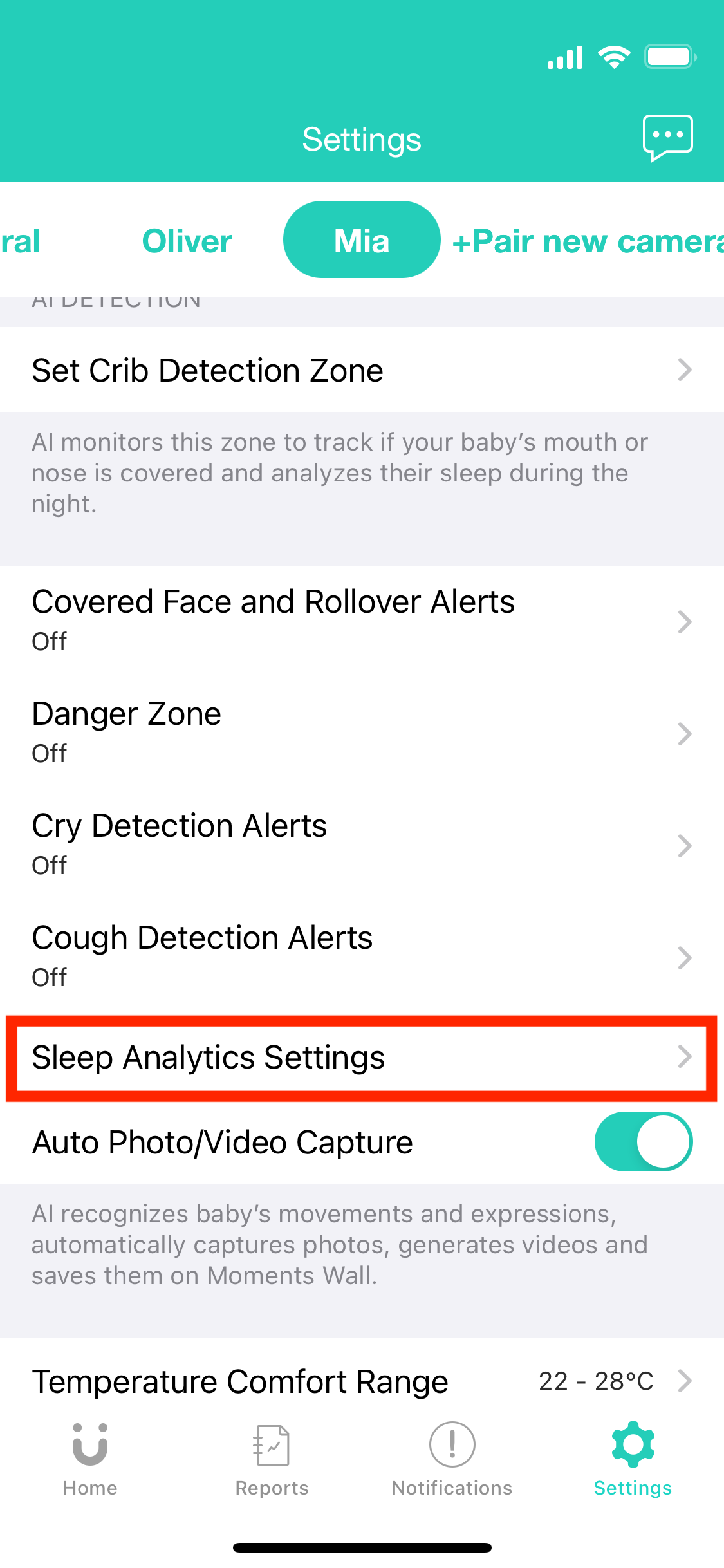Viewport: 724px width, 1568px height.
Task: Select the partially visible General tab
Action: point(19,241)
